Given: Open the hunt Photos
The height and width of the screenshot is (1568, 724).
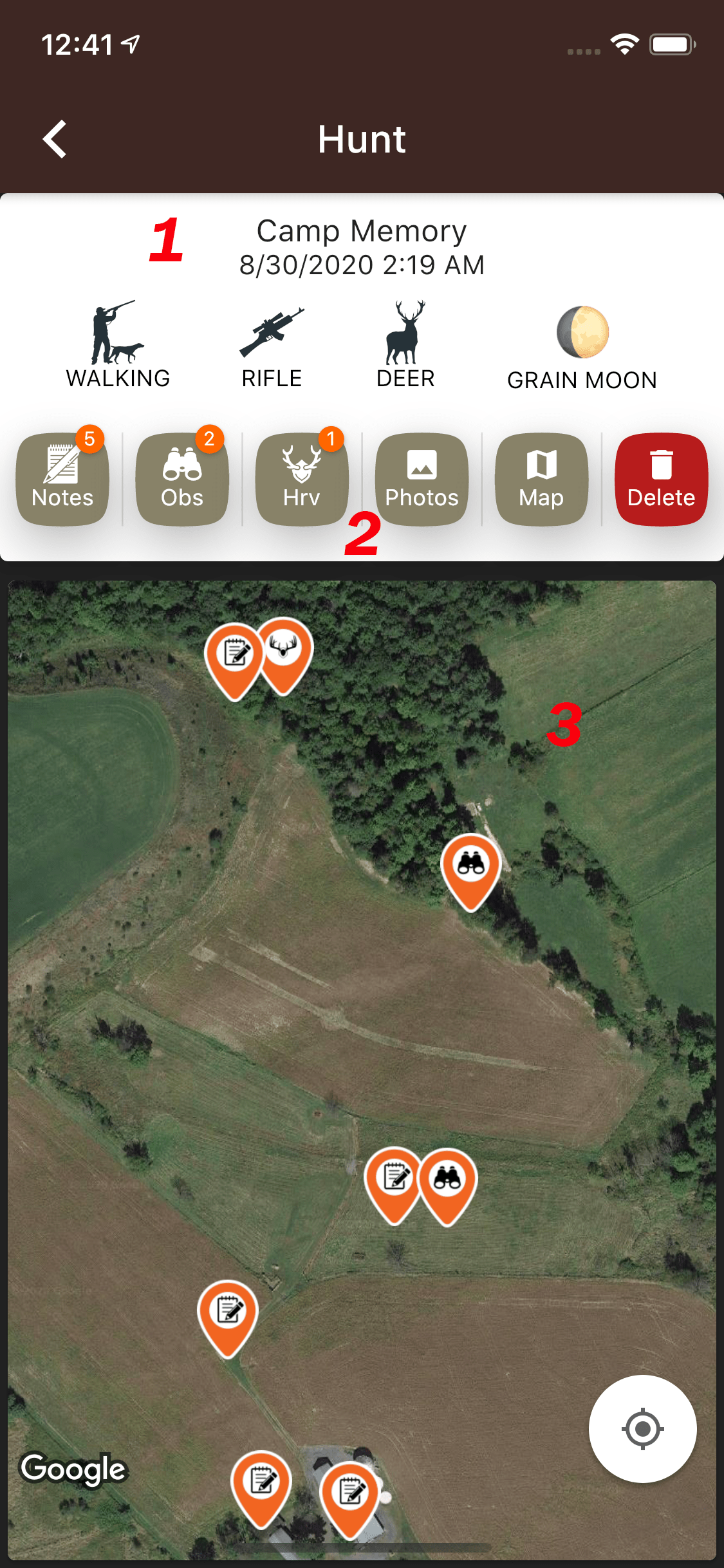Looking at the screenshot, I should (422, 480).
